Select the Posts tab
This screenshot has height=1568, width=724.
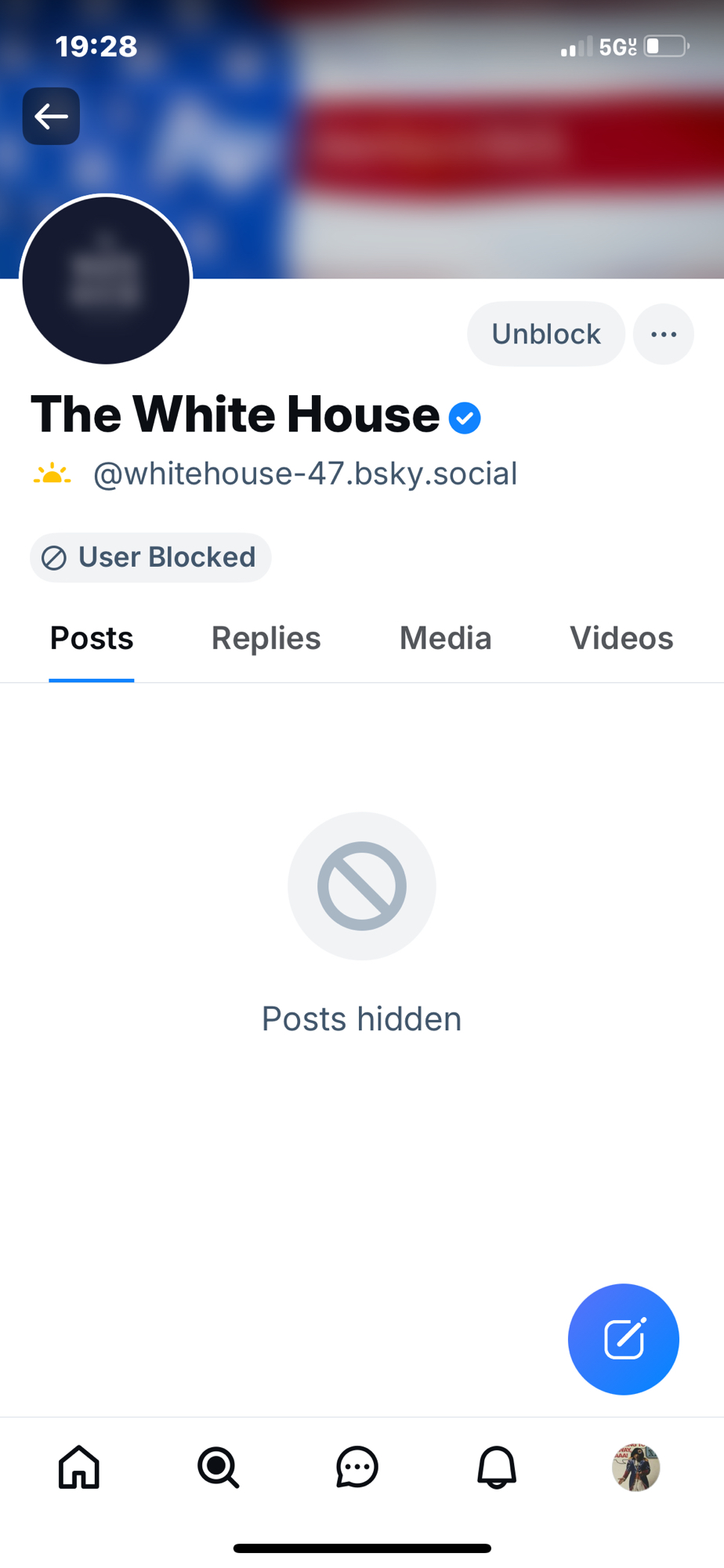92,638
